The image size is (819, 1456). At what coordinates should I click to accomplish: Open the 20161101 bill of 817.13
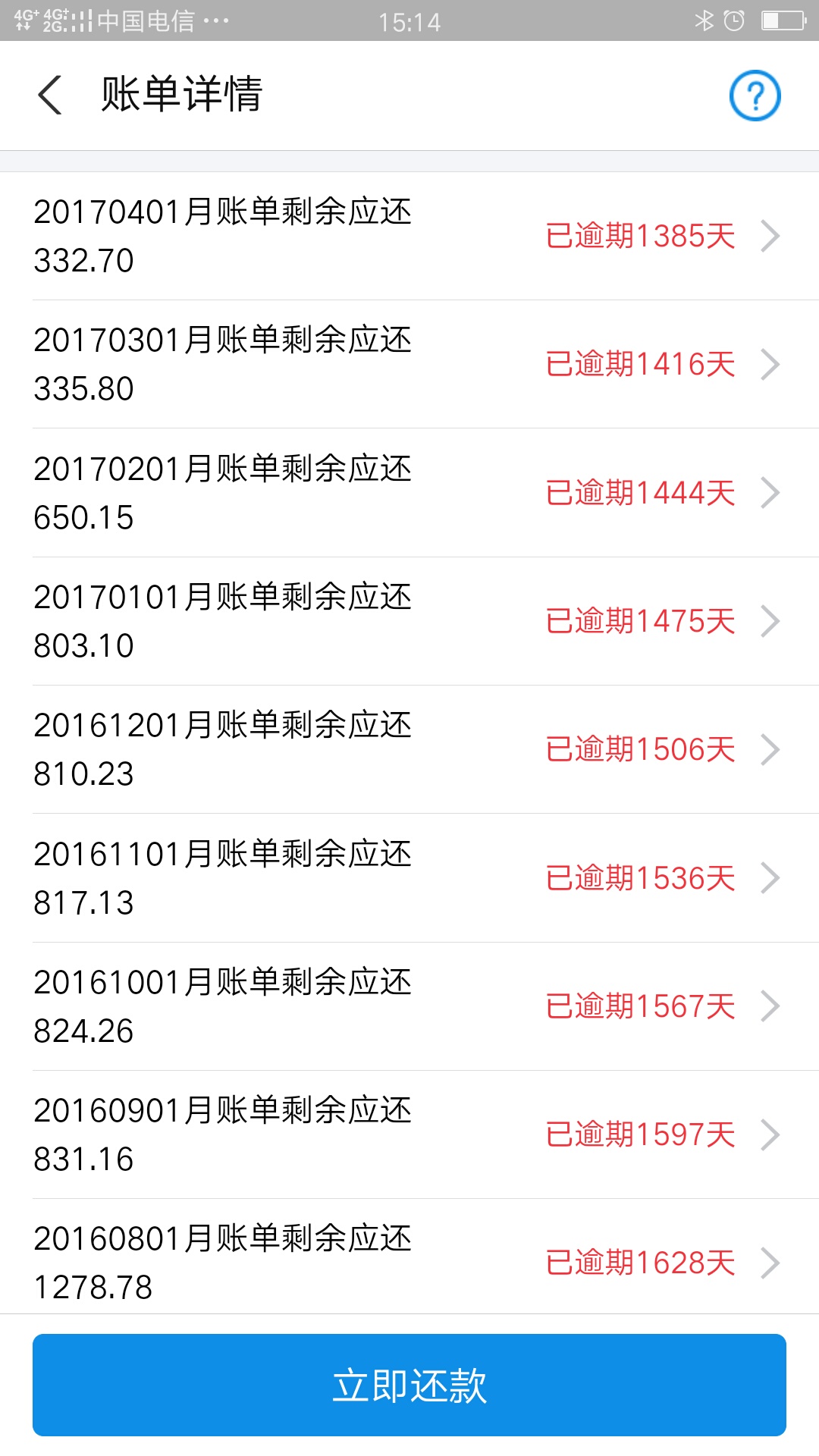409,878
